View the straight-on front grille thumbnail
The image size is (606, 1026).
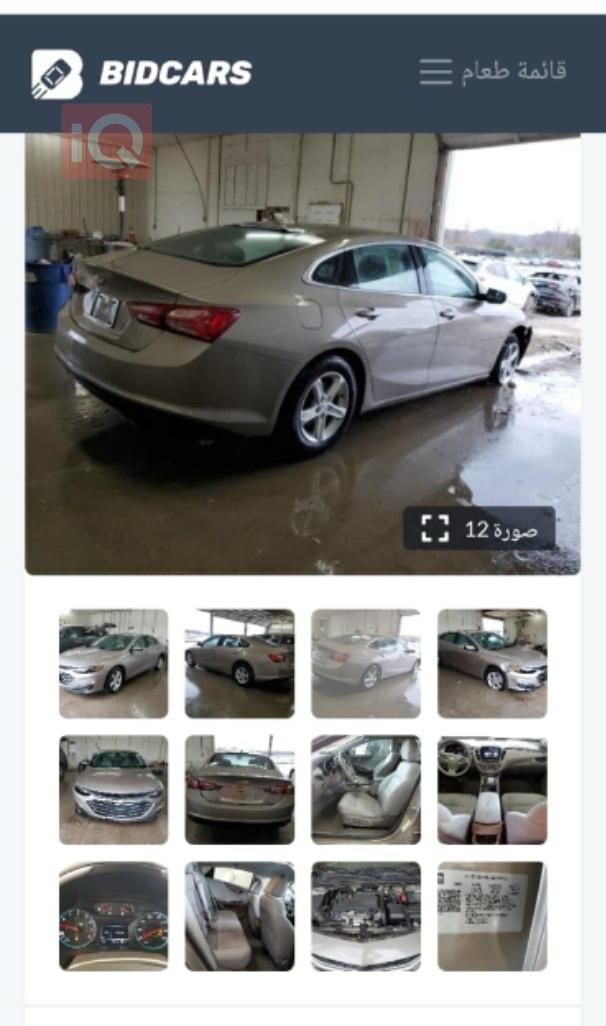(113, 790)
